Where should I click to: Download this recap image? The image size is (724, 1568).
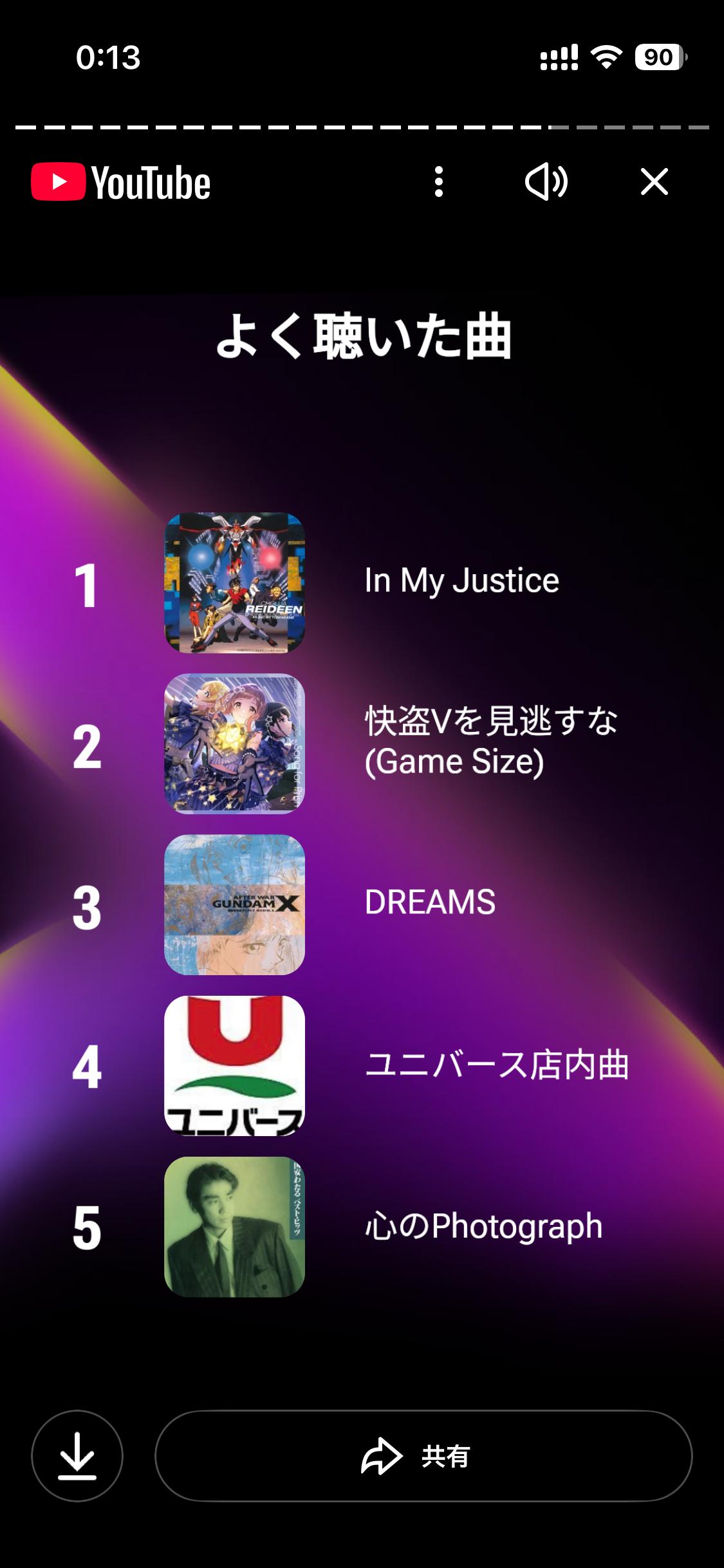pos(77,1456)
